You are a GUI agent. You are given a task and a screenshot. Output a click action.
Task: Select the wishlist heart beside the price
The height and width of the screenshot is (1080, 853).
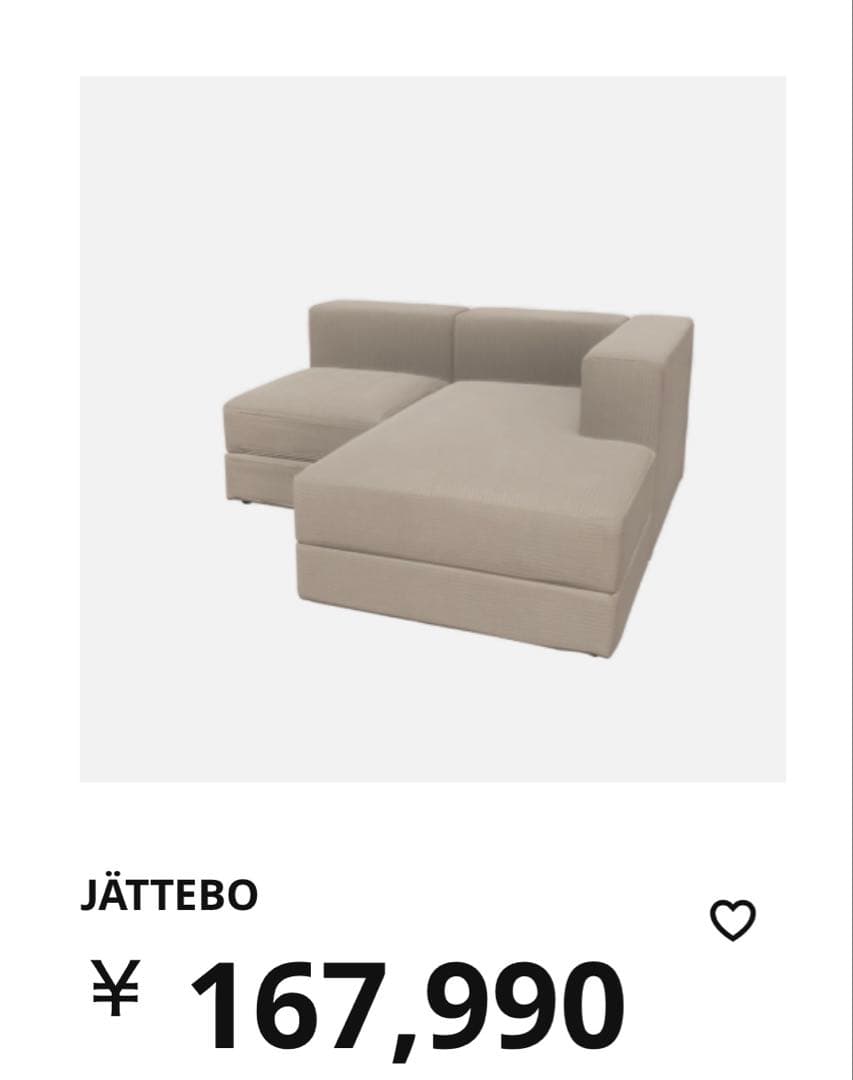pos(733,917)
